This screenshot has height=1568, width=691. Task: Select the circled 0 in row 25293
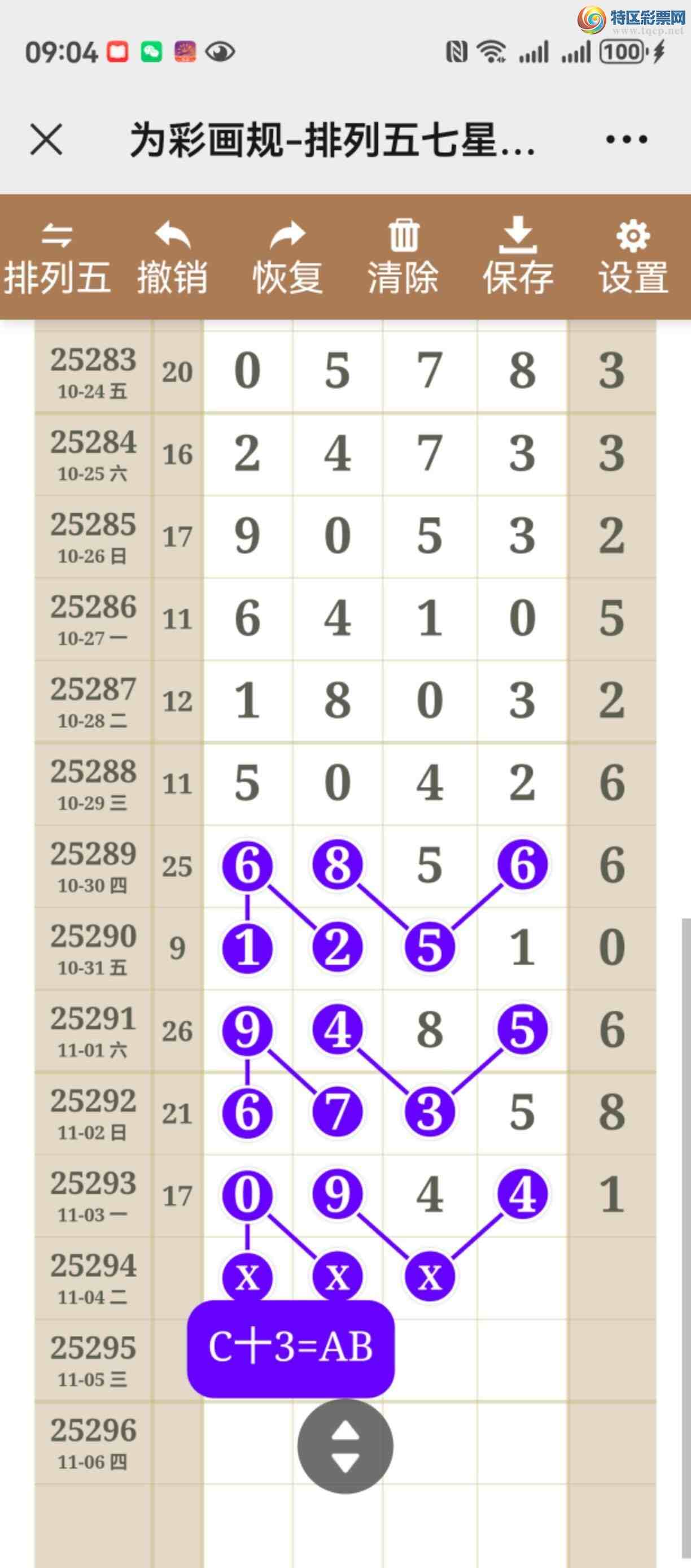(x=247, y=1194)
